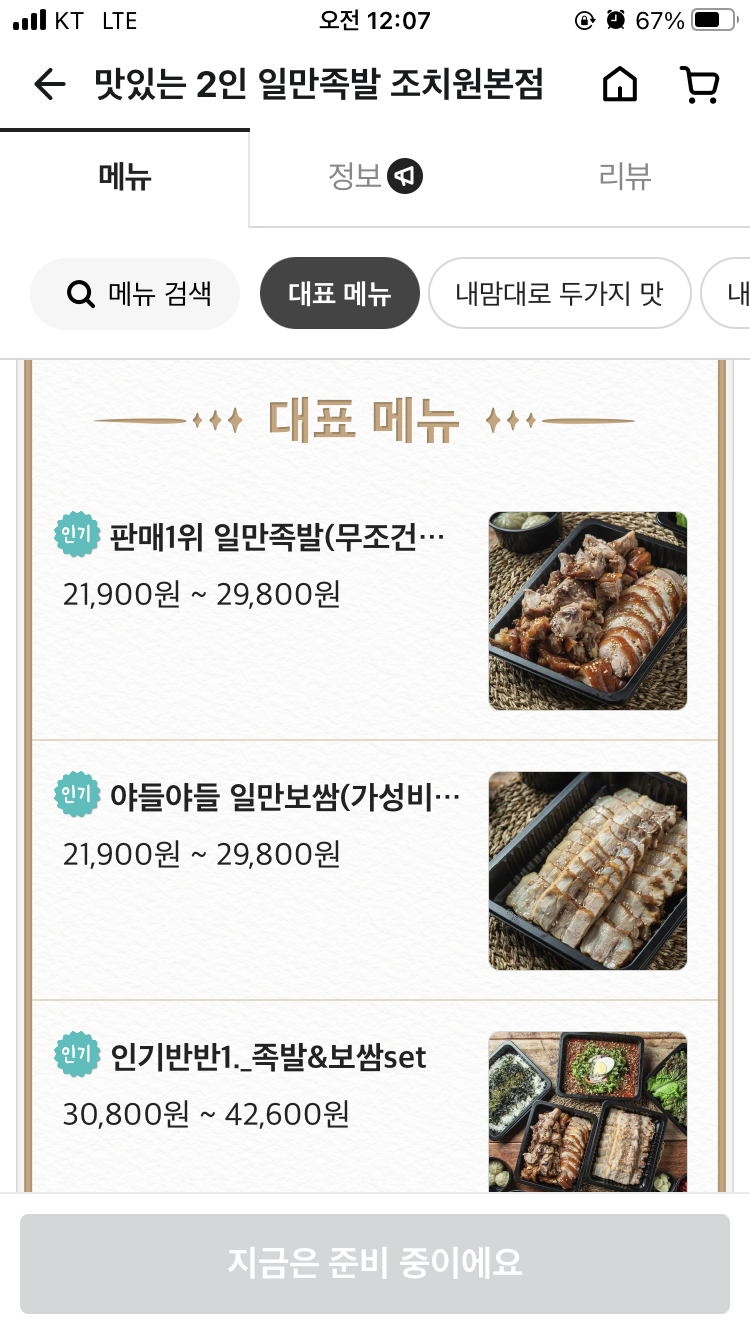Go back with the arrow icon
750x1334 pixels.
pyautogui.click(x=49, y=86)
